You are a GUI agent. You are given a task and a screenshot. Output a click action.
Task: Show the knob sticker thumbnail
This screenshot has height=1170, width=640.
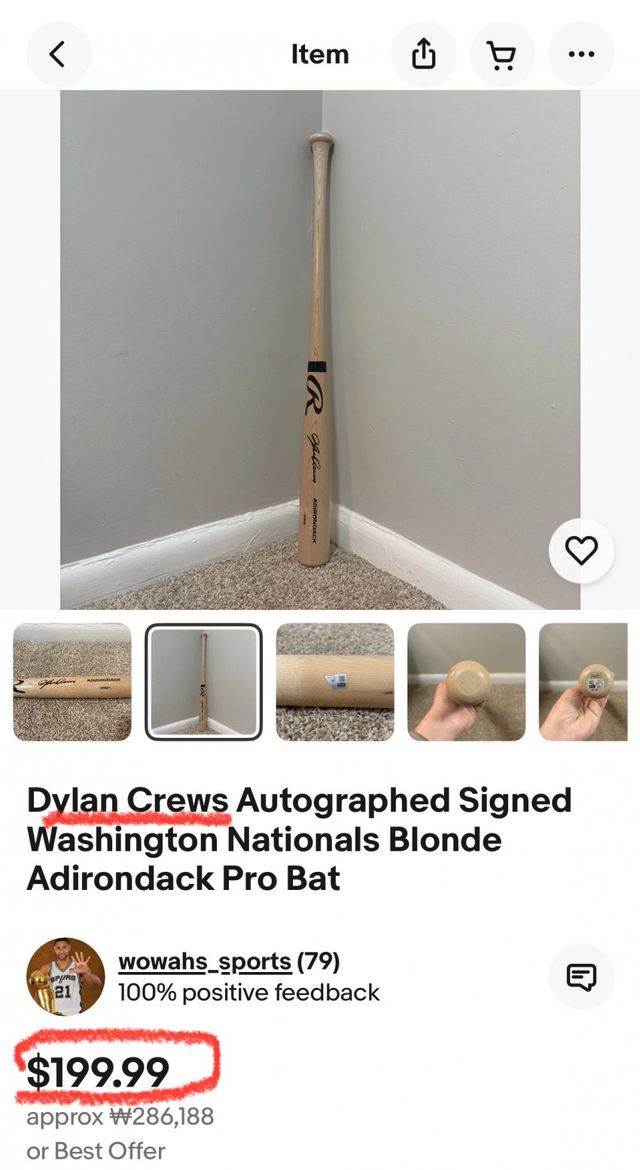pos(590,682)
